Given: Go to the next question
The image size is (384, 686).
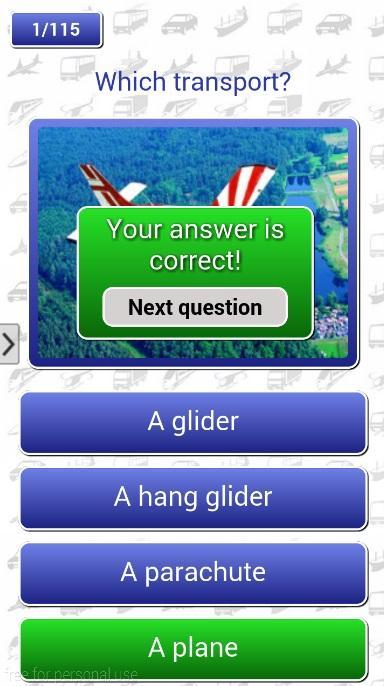Looking at the screenshot, I should pyautogui.click(x=195, y=307).
